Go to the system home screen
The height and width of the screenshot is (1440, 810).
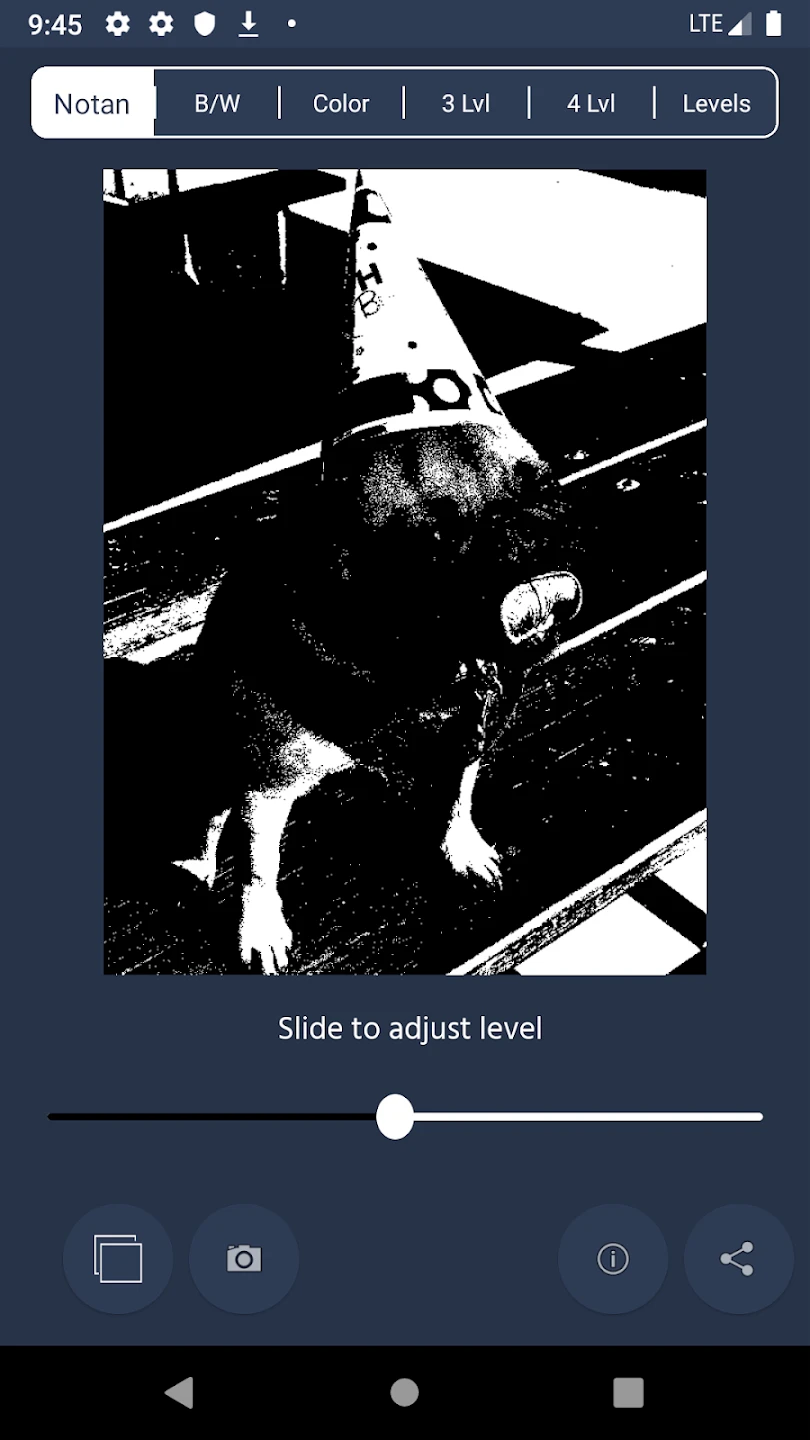click(404, 1392)
